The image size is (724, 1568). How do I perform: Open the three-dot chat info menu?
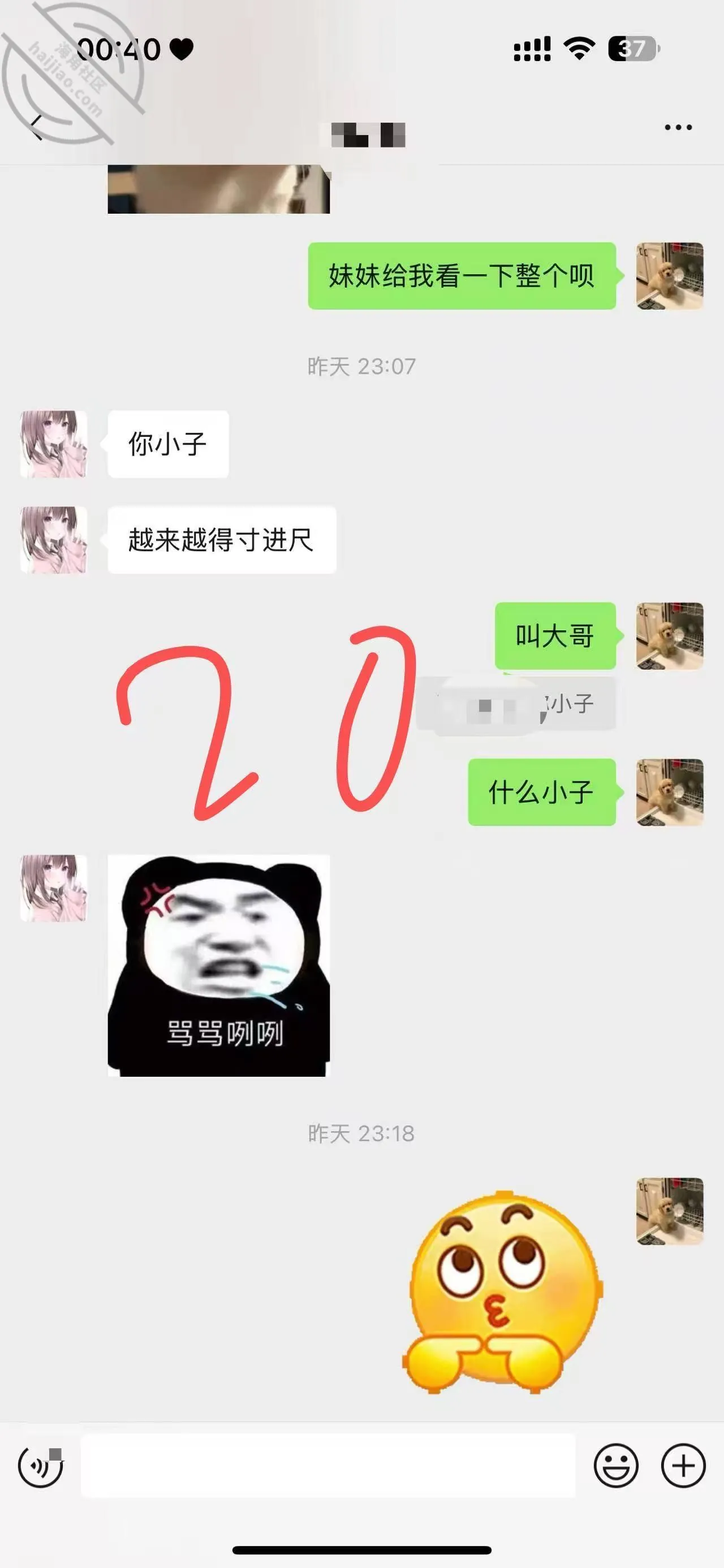(678, 127)
